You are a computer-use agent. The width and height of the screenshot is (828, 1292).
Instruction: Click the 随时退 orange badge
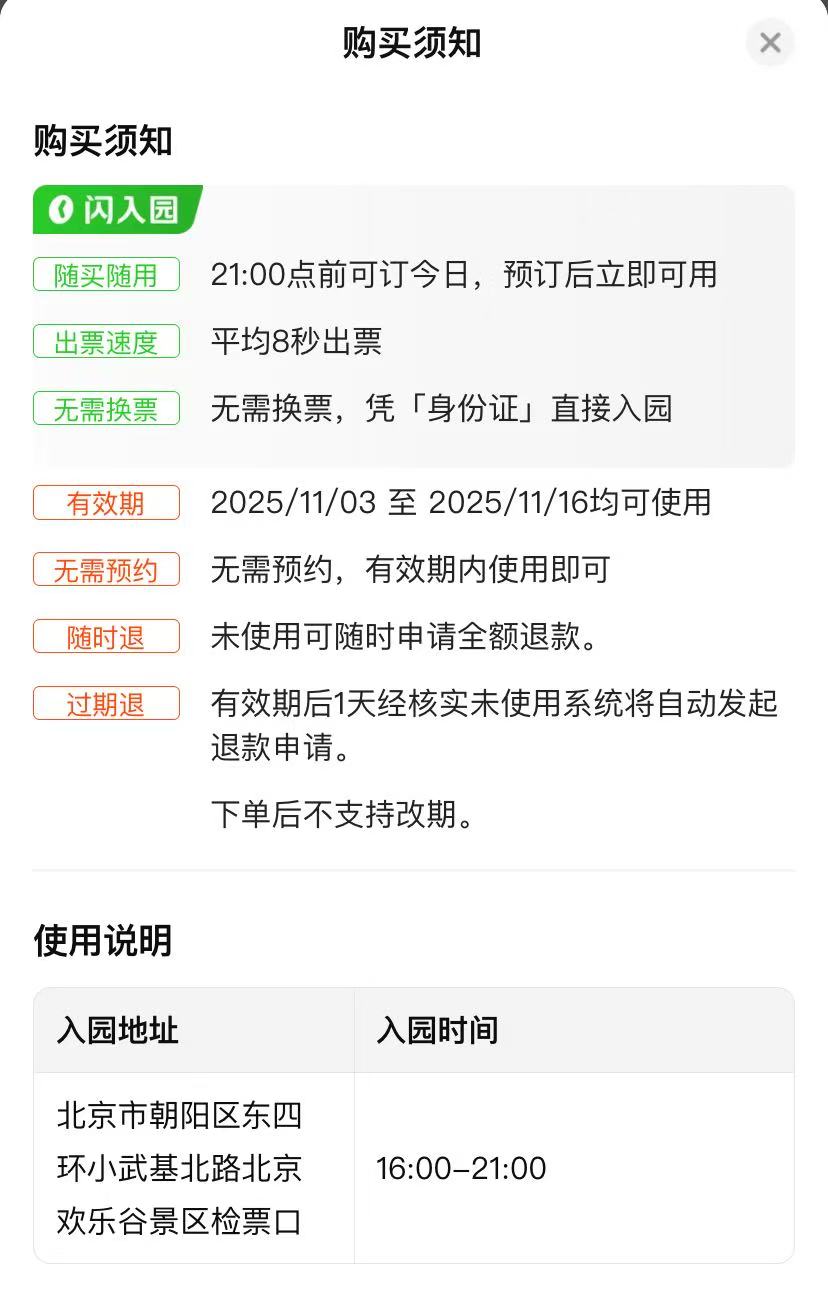click(x=106, y=636)
